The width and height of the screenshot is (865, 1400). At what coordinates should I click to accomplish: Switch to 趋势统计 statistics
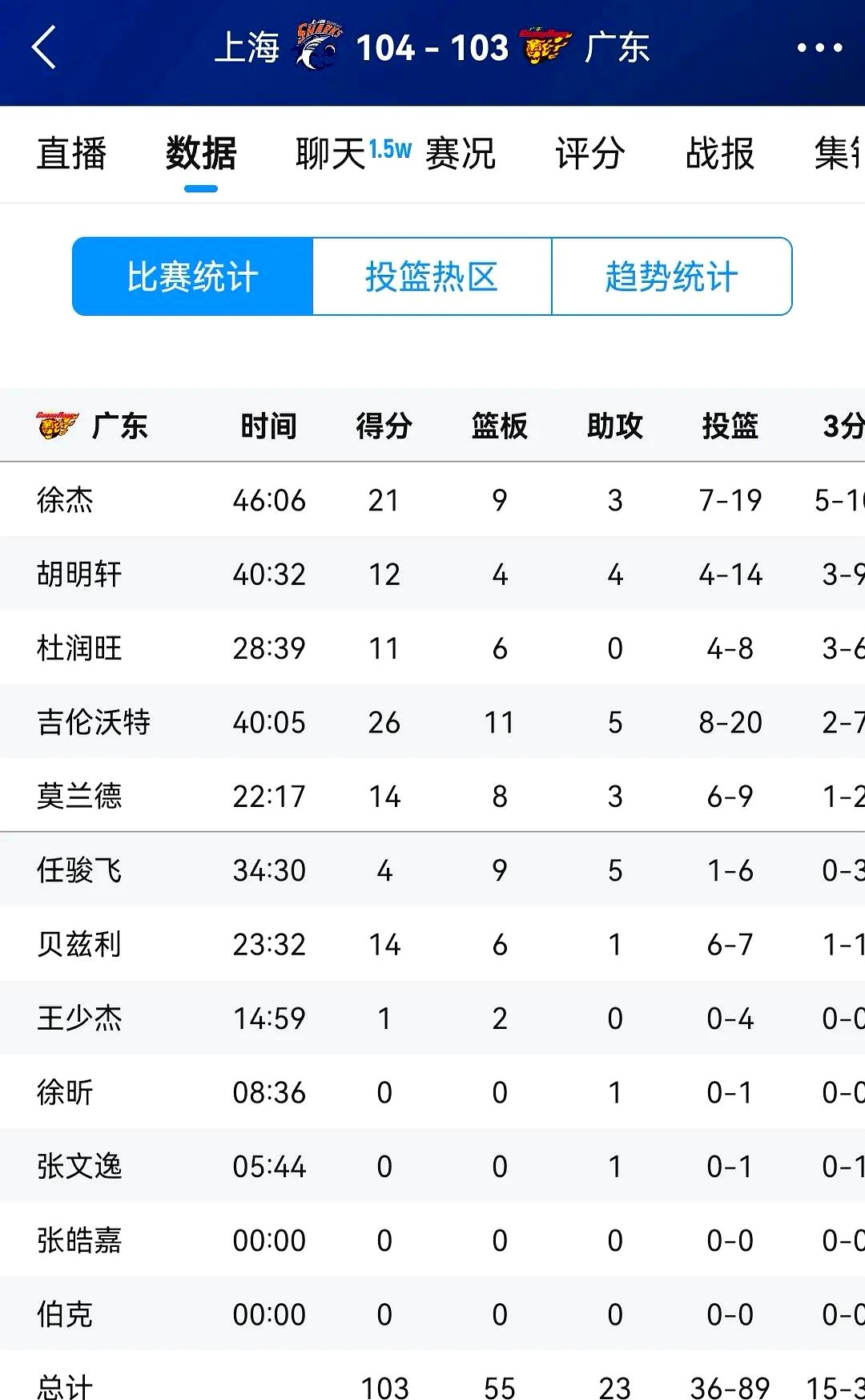coord(671,276)
